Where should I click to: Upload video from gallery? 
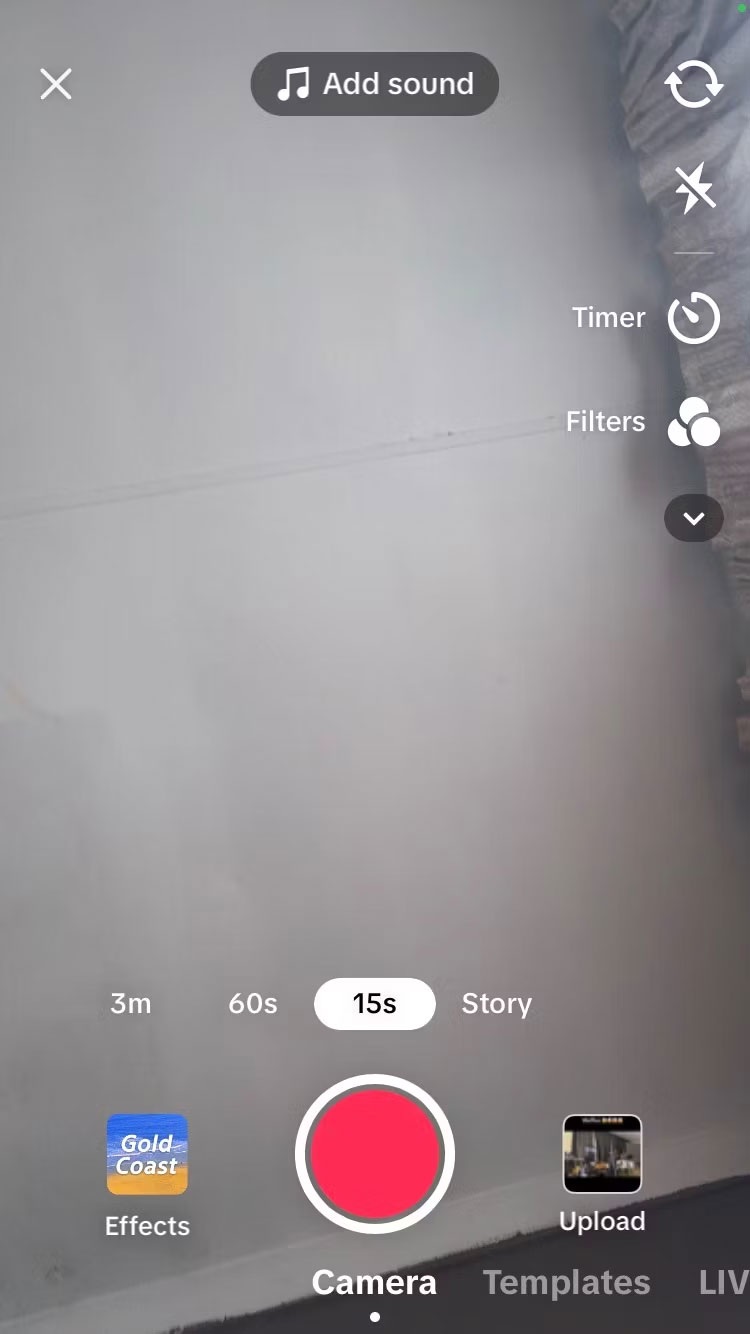click(602, 1155)
